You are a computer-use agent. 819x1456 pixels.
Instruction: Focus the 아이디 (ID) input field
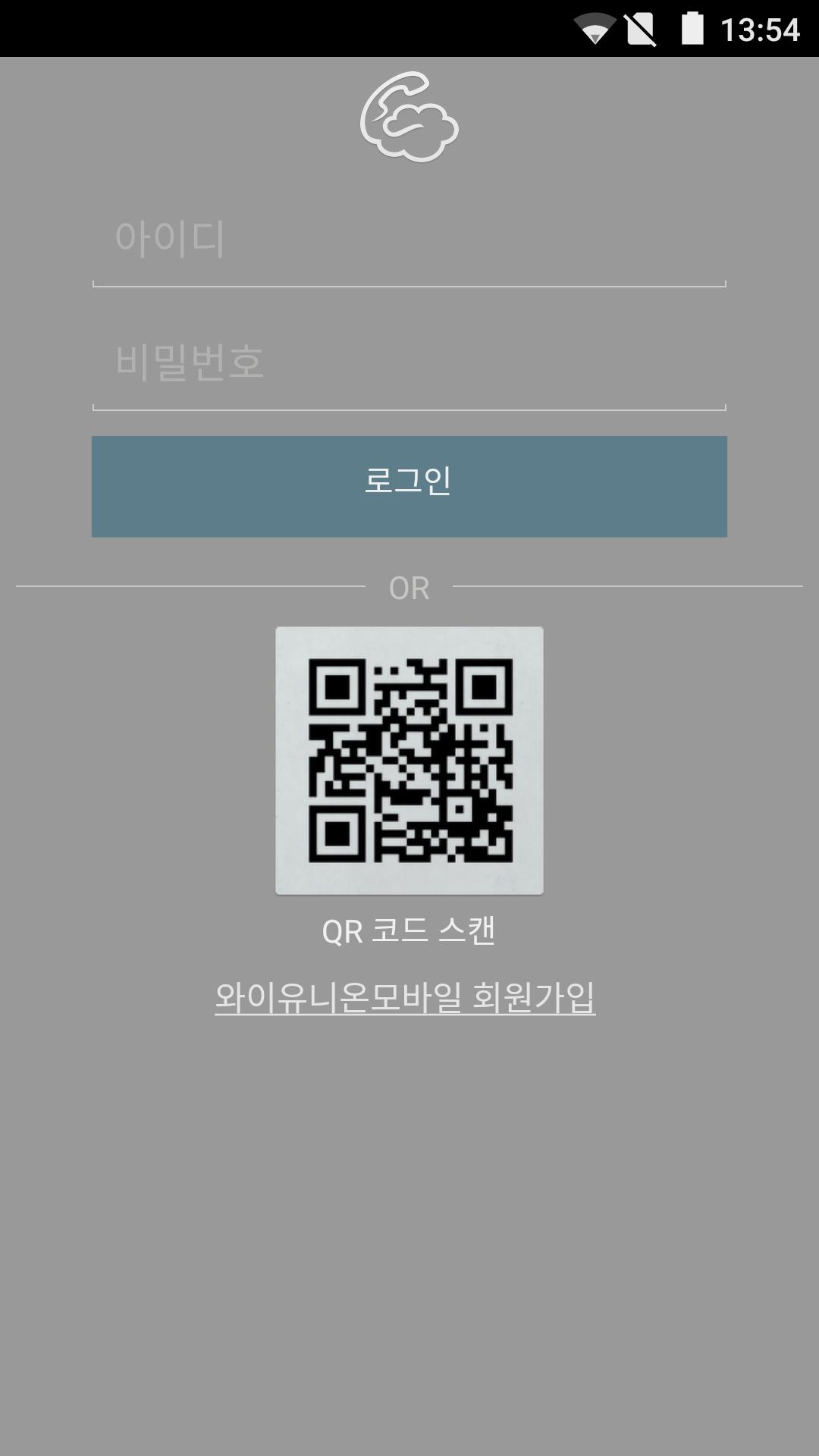[x=409, y=240]
